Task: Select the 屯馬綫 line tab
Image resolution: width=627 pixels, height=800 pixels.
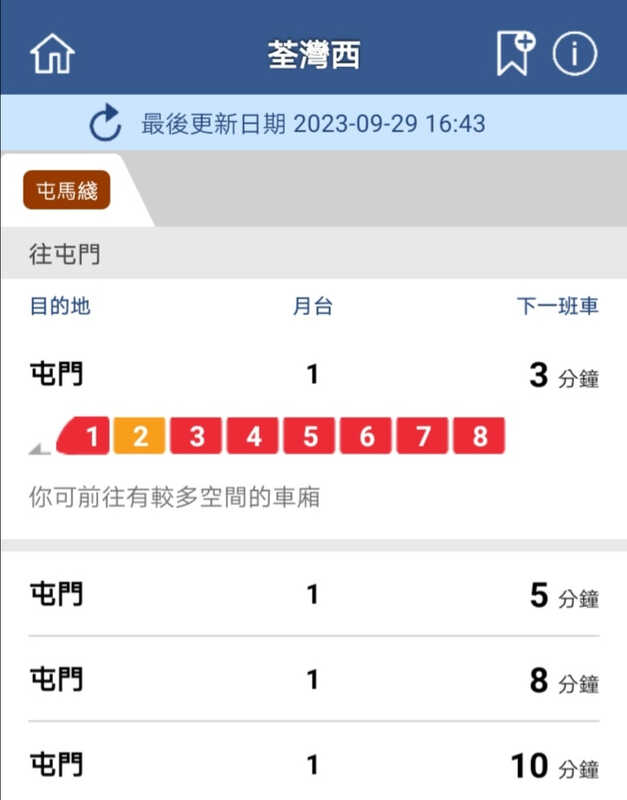Action: tap(66, 190)
